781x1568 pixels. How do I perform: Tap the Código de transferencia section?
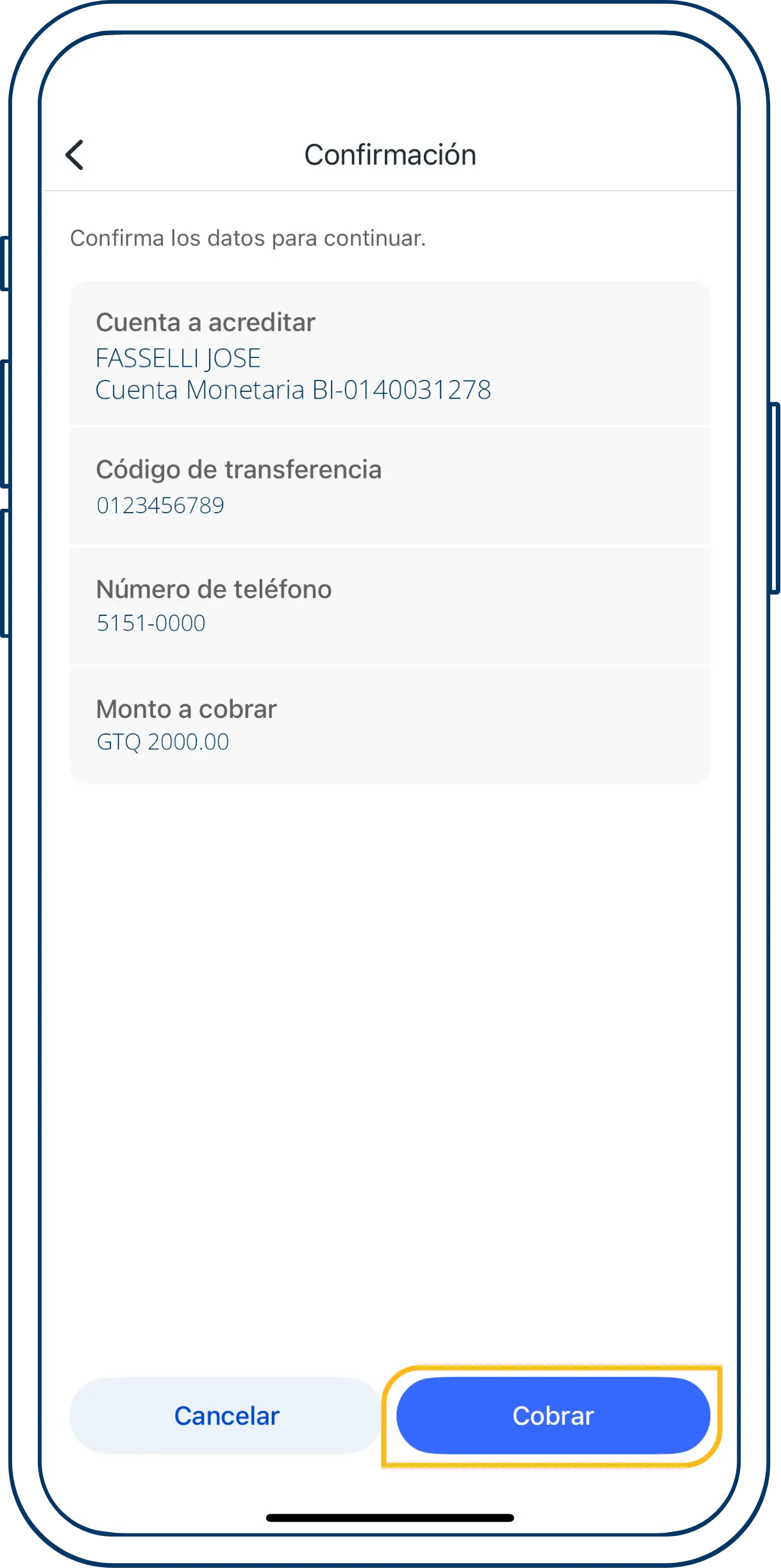(390, 486)
